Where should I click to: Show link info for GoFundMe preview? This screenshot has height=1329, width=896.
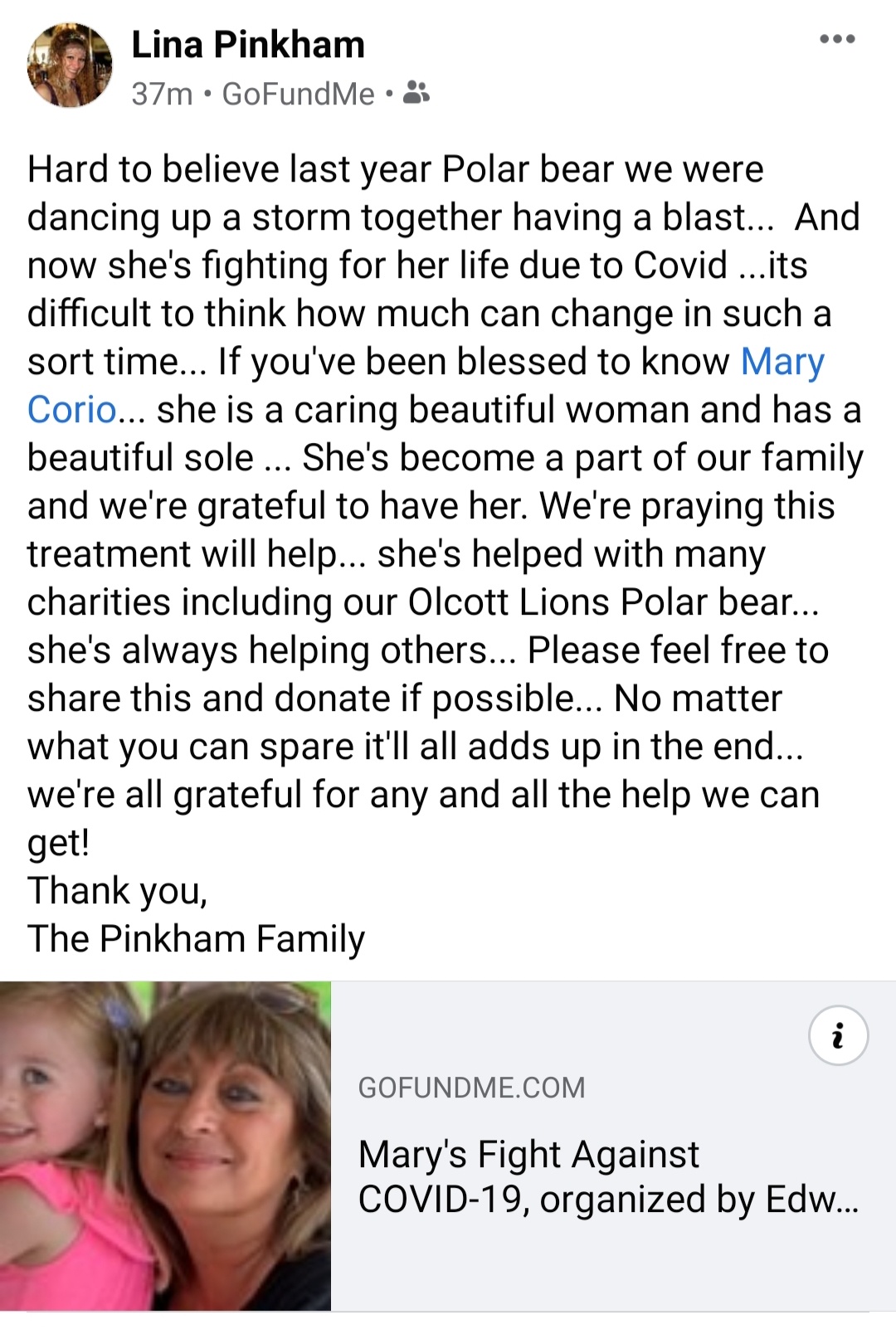point(838,1035)
